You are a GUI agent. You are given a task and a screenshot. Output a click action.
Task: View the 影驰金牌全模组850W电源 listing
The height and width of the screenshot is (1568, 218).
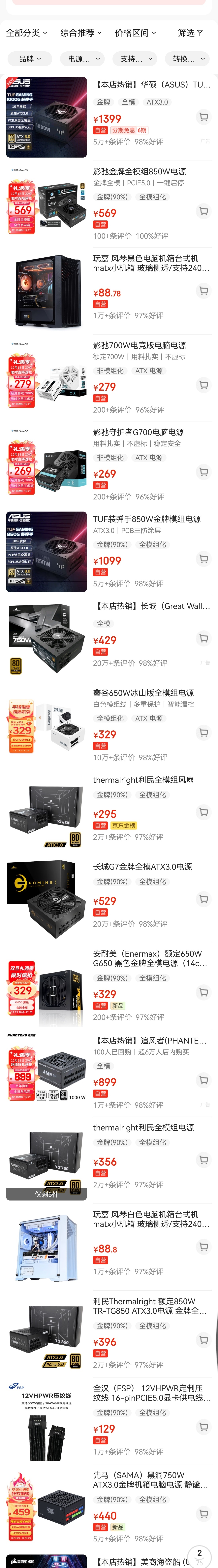tap(140, 172)
